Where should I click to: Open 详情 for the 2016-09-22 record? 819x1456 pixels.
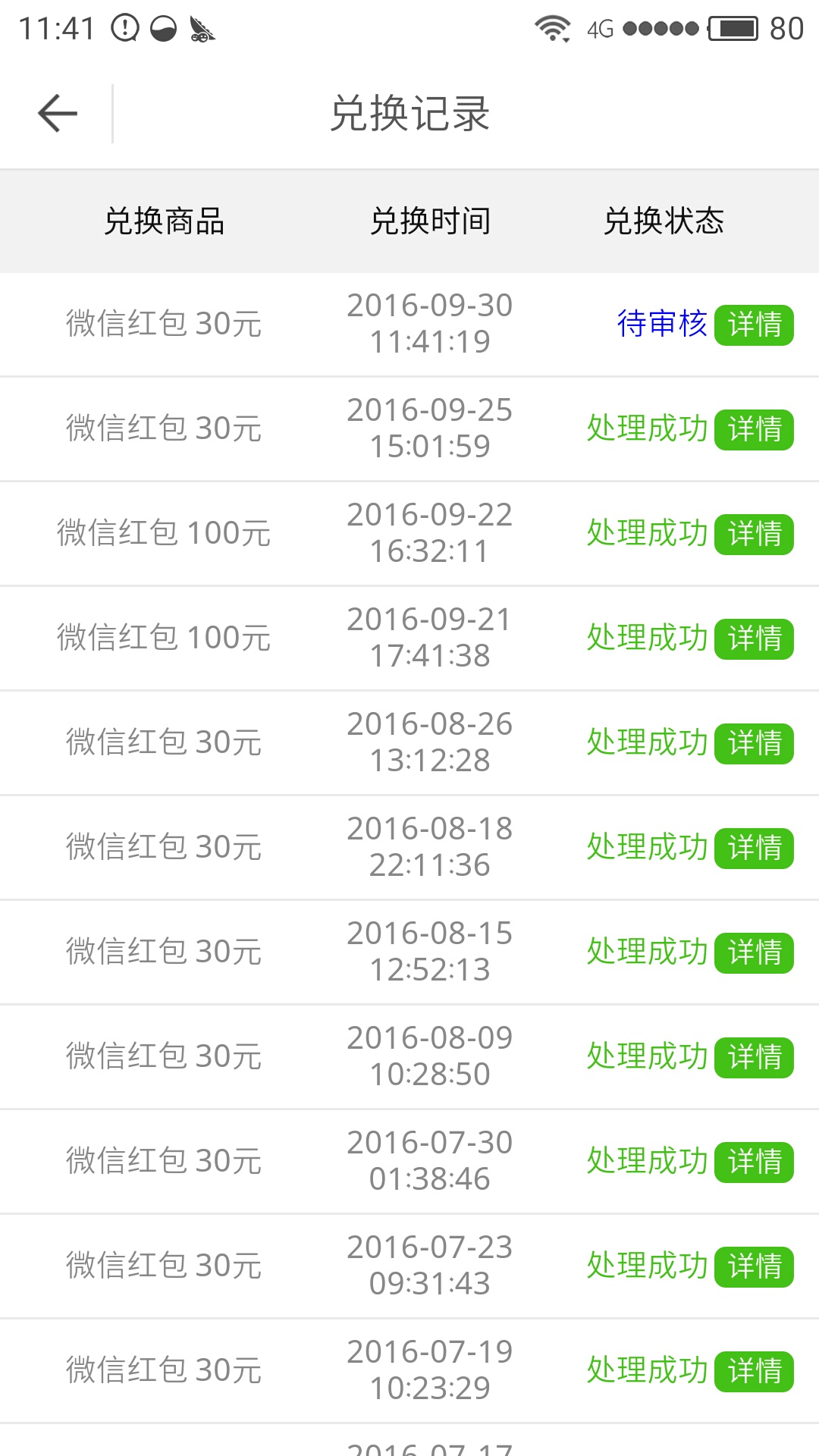(x=754, y=534)
